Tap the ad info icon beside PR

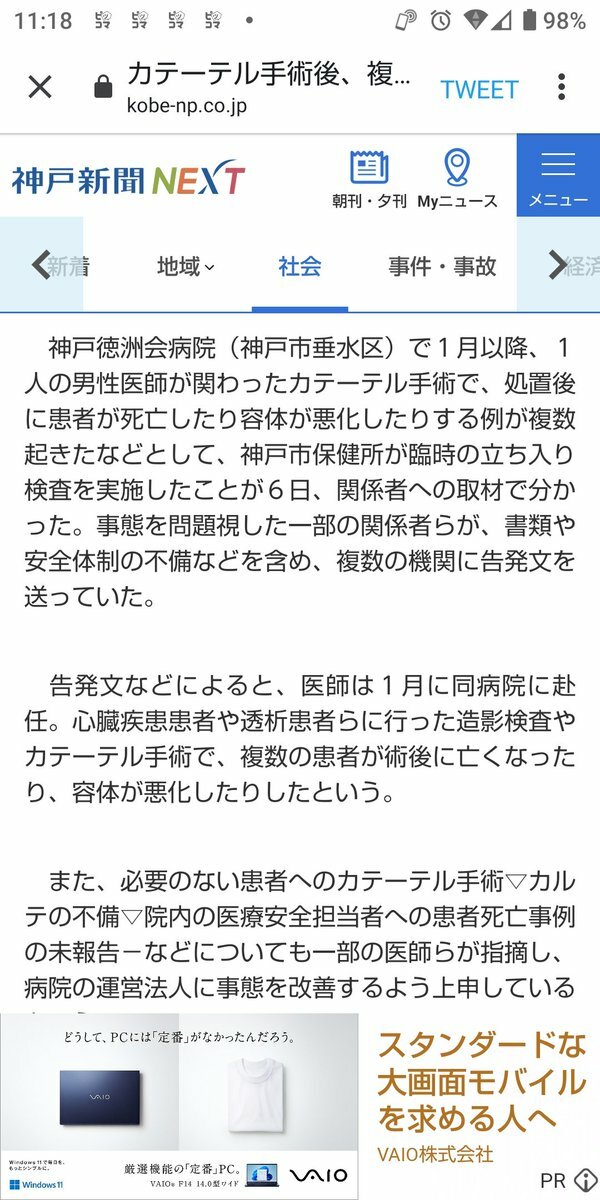pos(585,1180)
